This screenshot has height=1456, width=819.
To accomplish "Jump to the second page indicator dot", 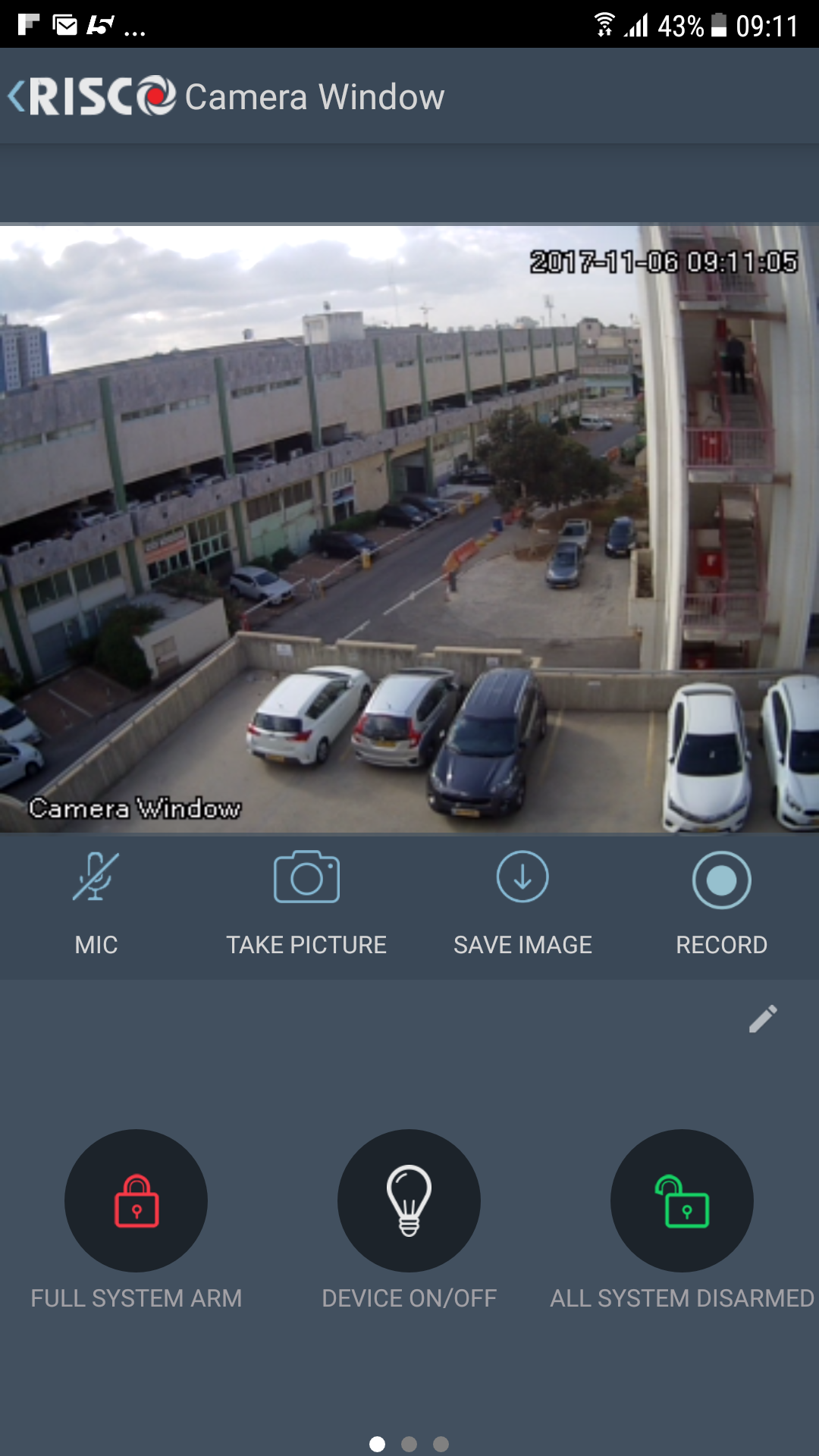I will click(x=409, y=1445).
